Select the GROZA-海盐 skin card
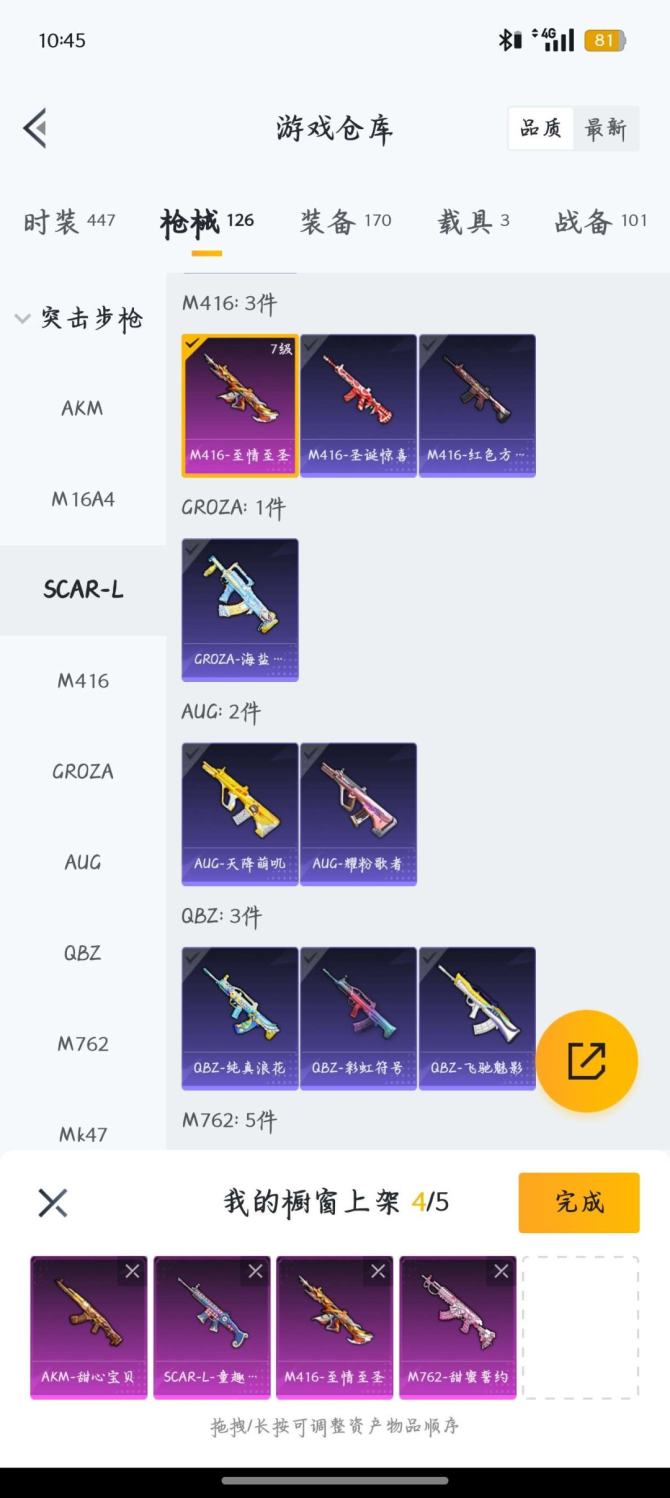This screenshot has height=1498, width=670. (x=240, y=609)
